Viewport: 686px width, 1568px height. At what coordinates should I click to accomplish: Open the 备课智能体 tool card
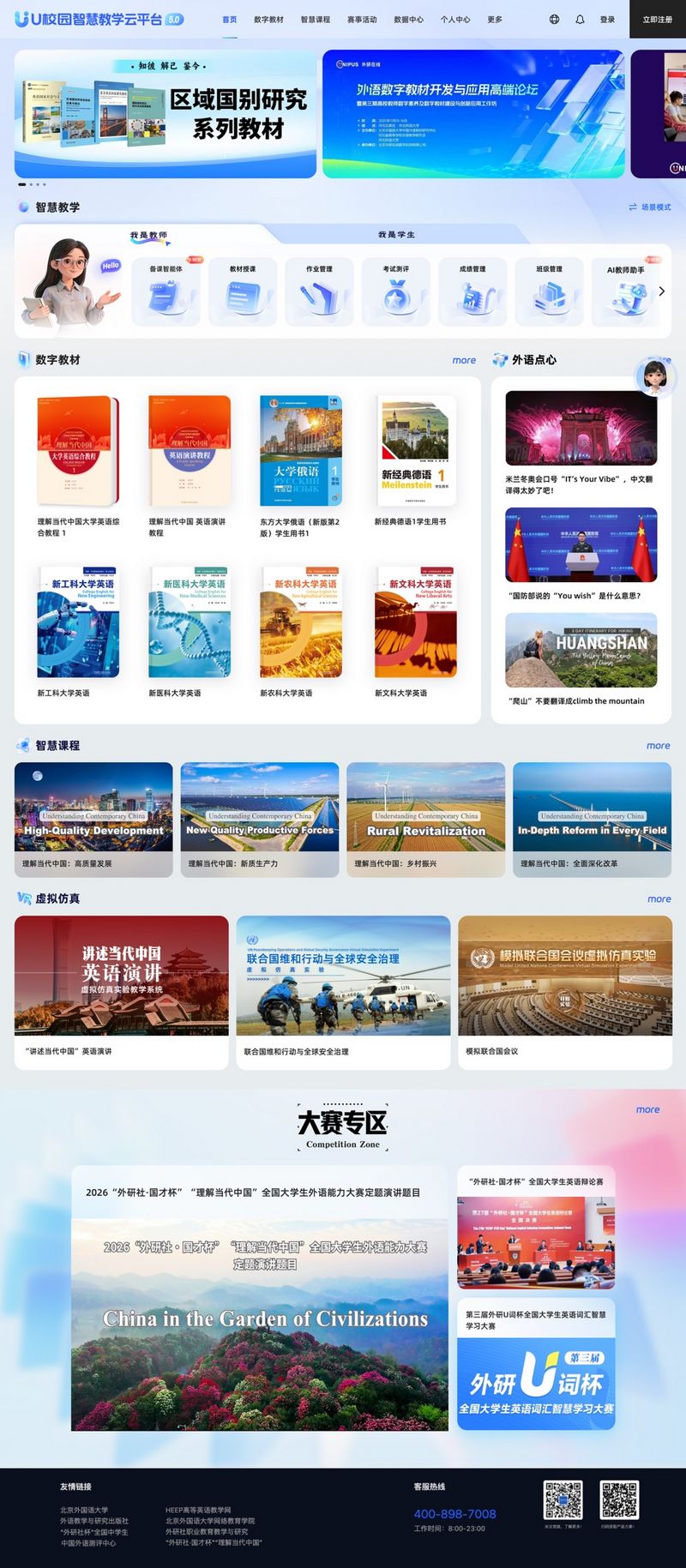[x=165, y=291]
